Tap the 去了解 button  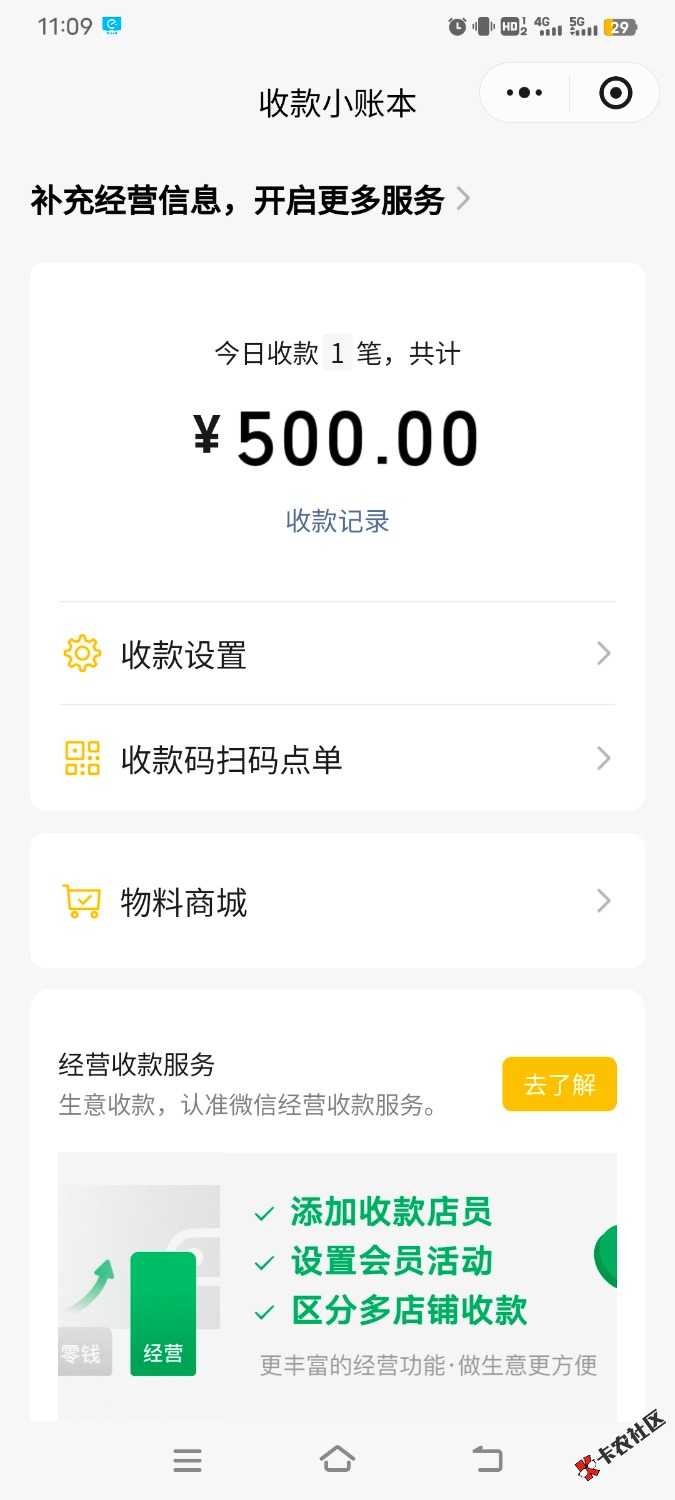pyautogui.click(x=559, y=1084)
